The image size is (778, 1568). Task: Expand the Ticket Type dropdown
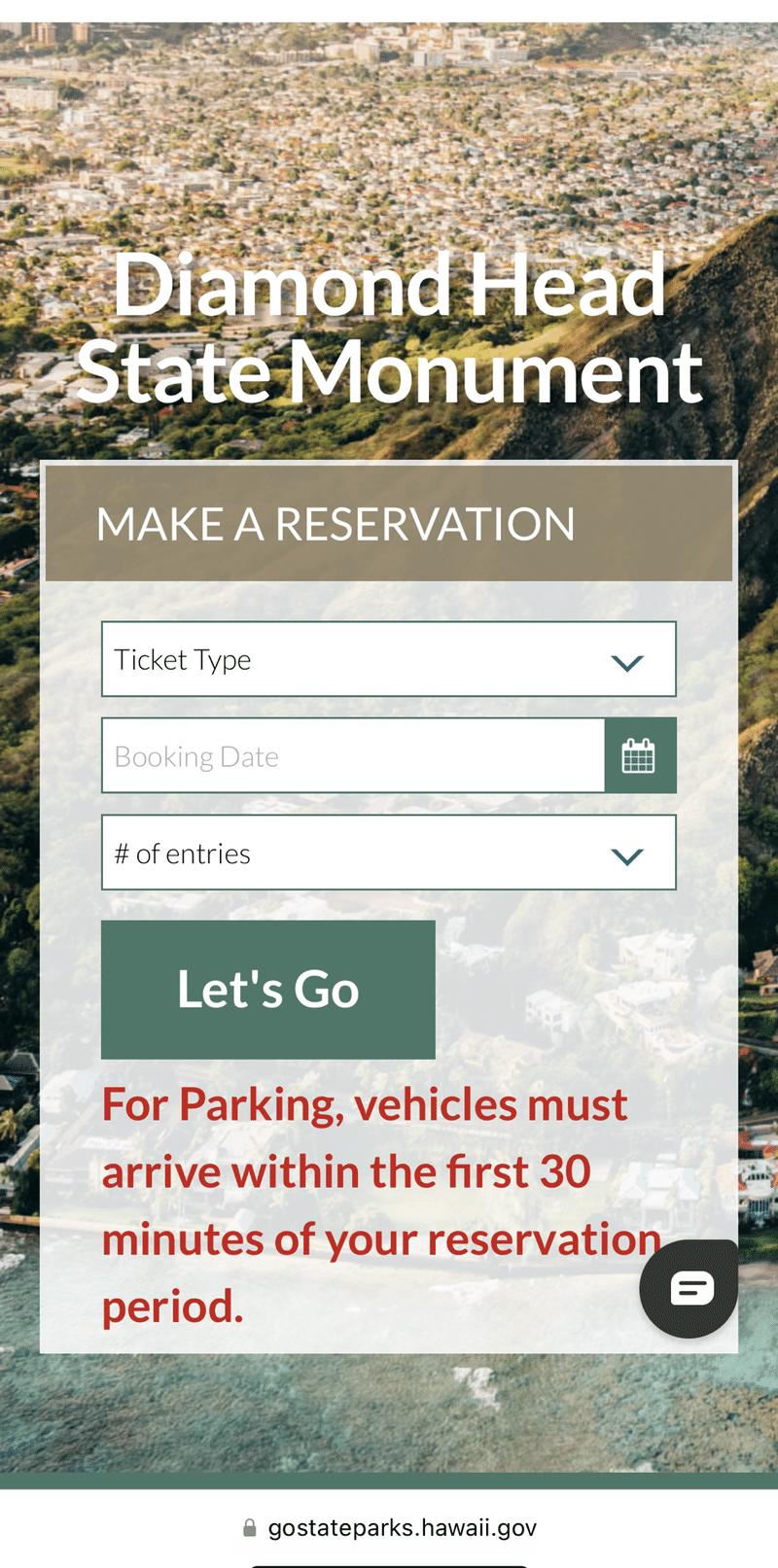pos(388,659)
